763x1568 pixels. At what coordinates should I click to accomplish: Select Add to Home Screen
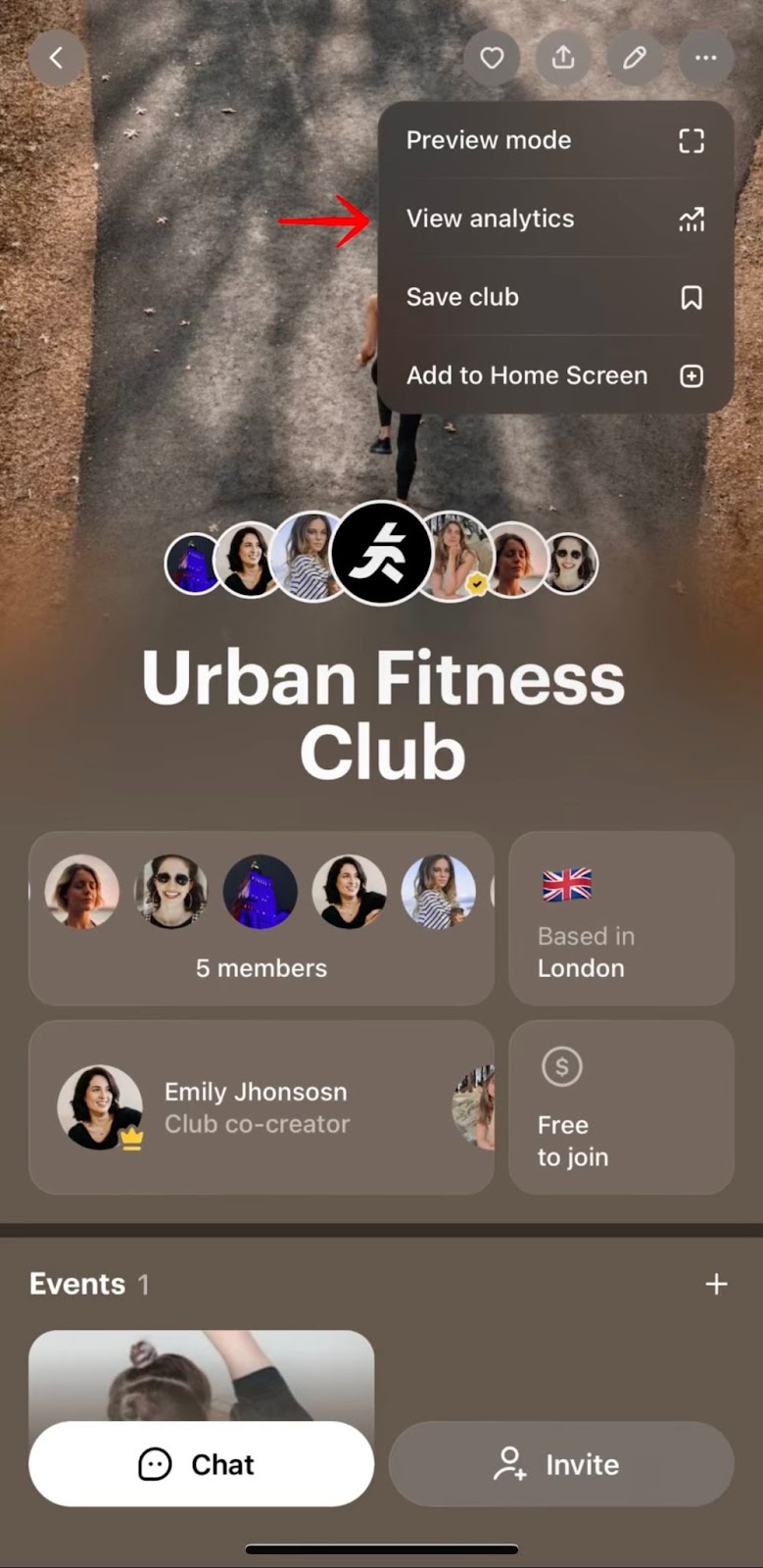pyautogui.click(x=554, y=375)
